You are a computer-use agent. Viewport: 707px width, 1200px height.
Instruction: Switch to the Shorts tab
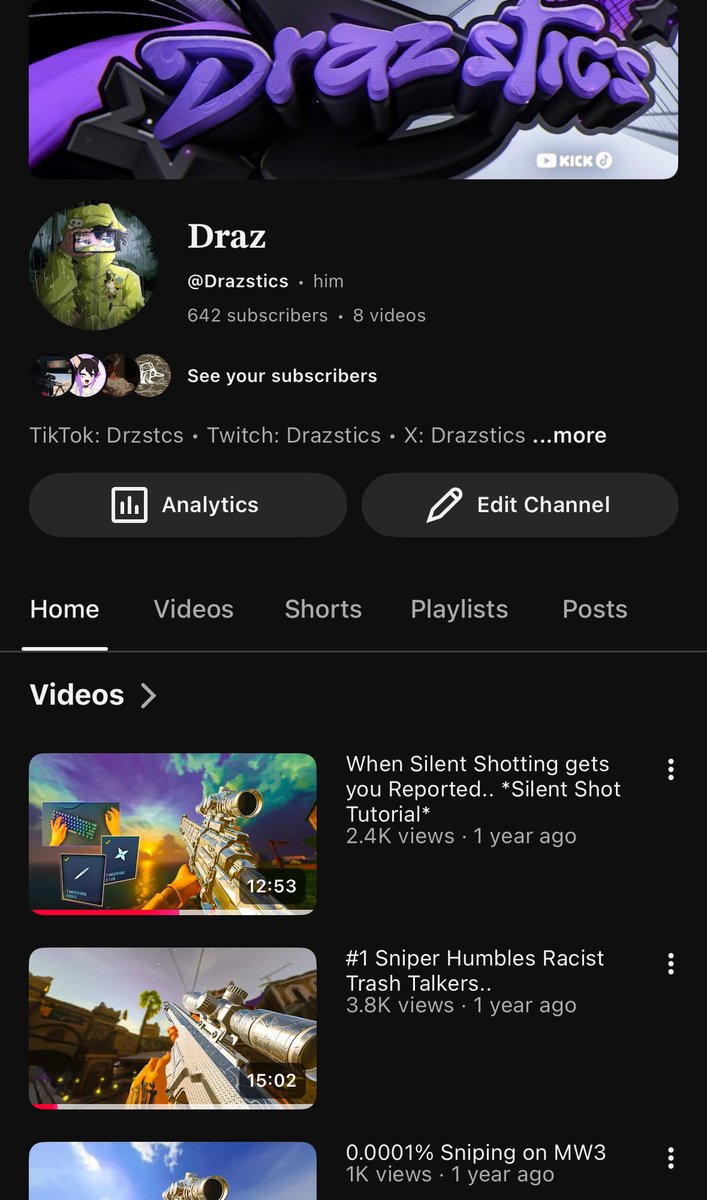point(323,609)
